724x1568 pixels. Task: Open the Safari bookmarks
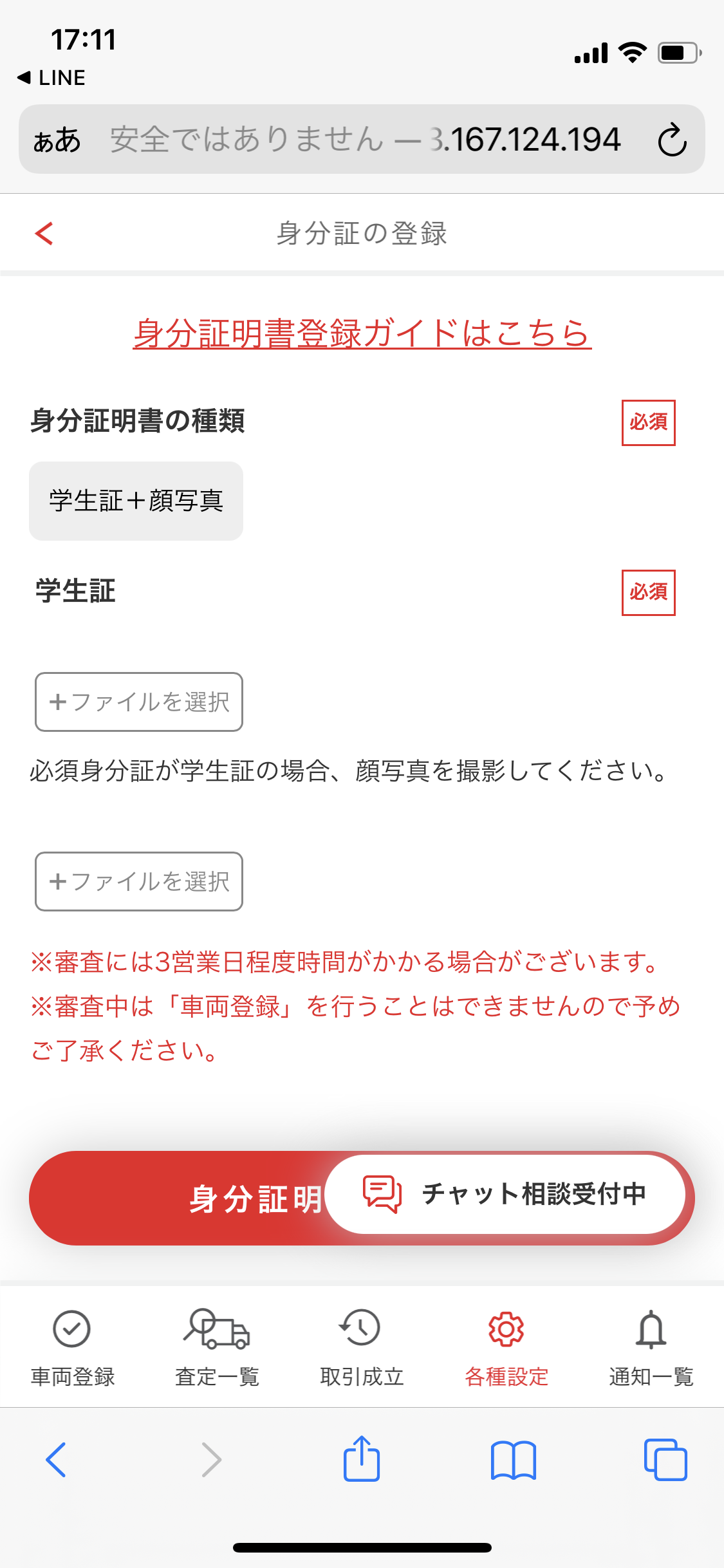[513, 1460]
